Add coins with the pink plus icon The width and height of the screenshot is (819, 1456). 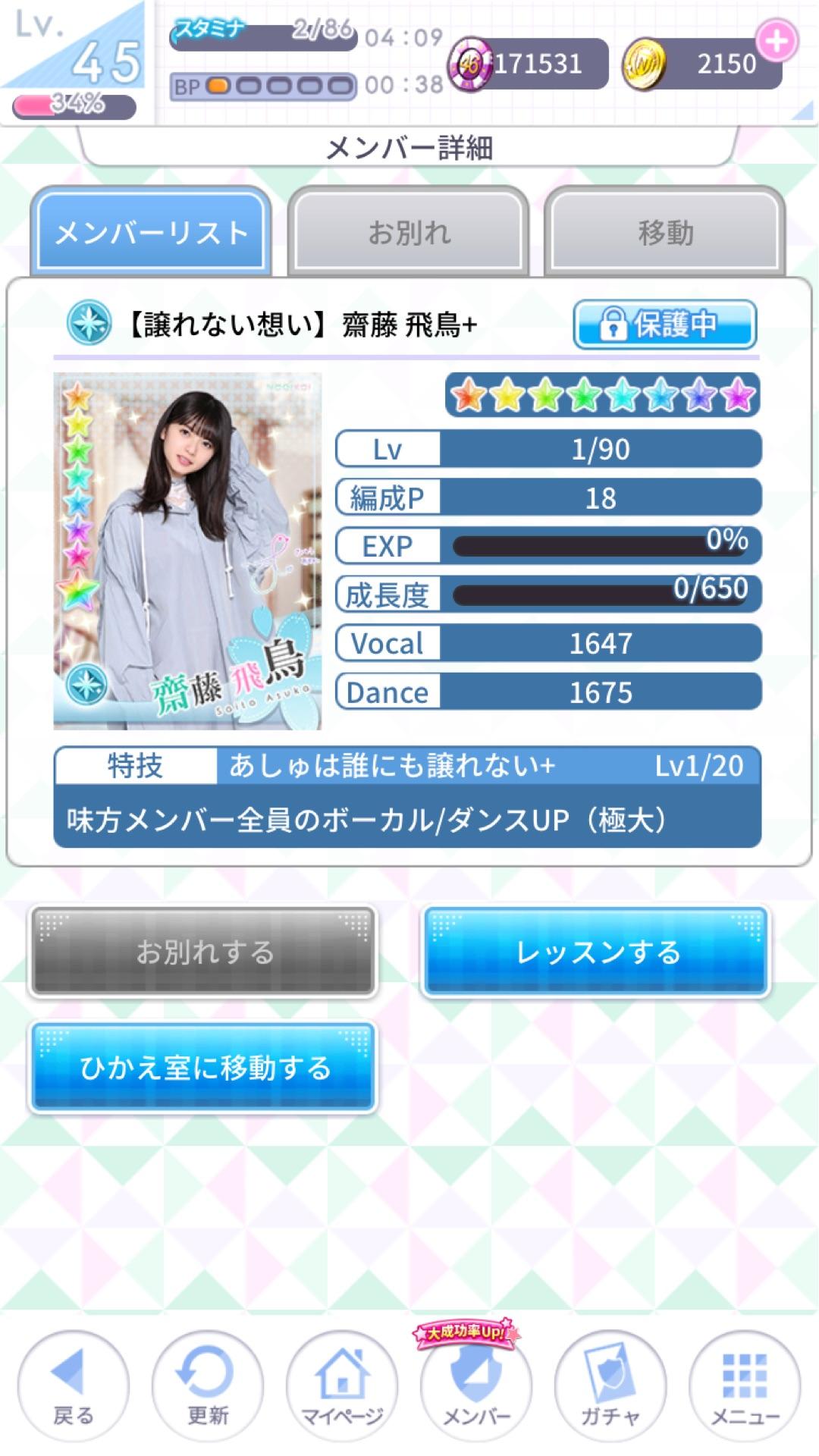pos(777,40)
